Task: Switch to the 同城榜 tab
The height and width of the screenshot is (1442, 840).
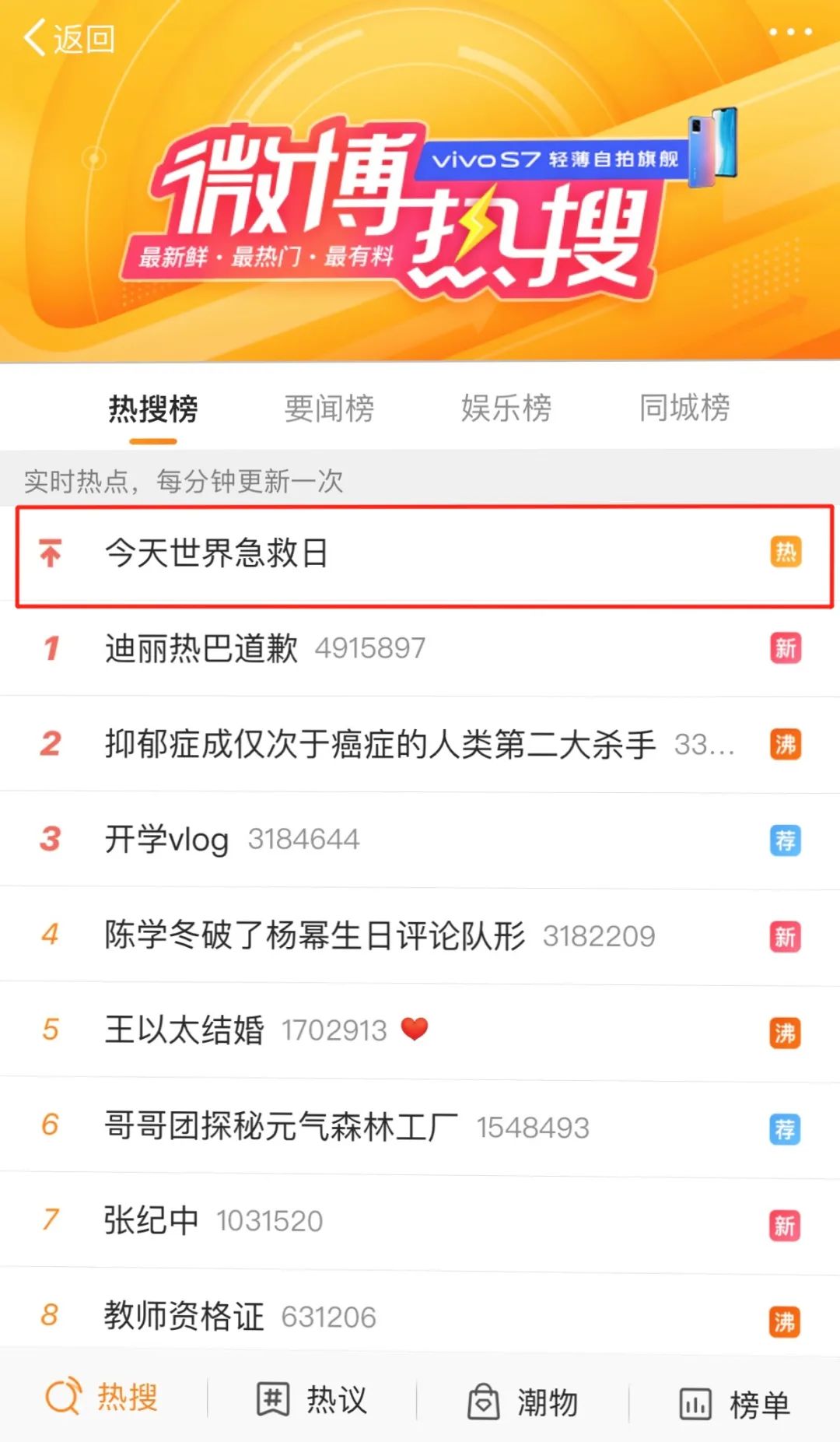Action: point(684,408)
